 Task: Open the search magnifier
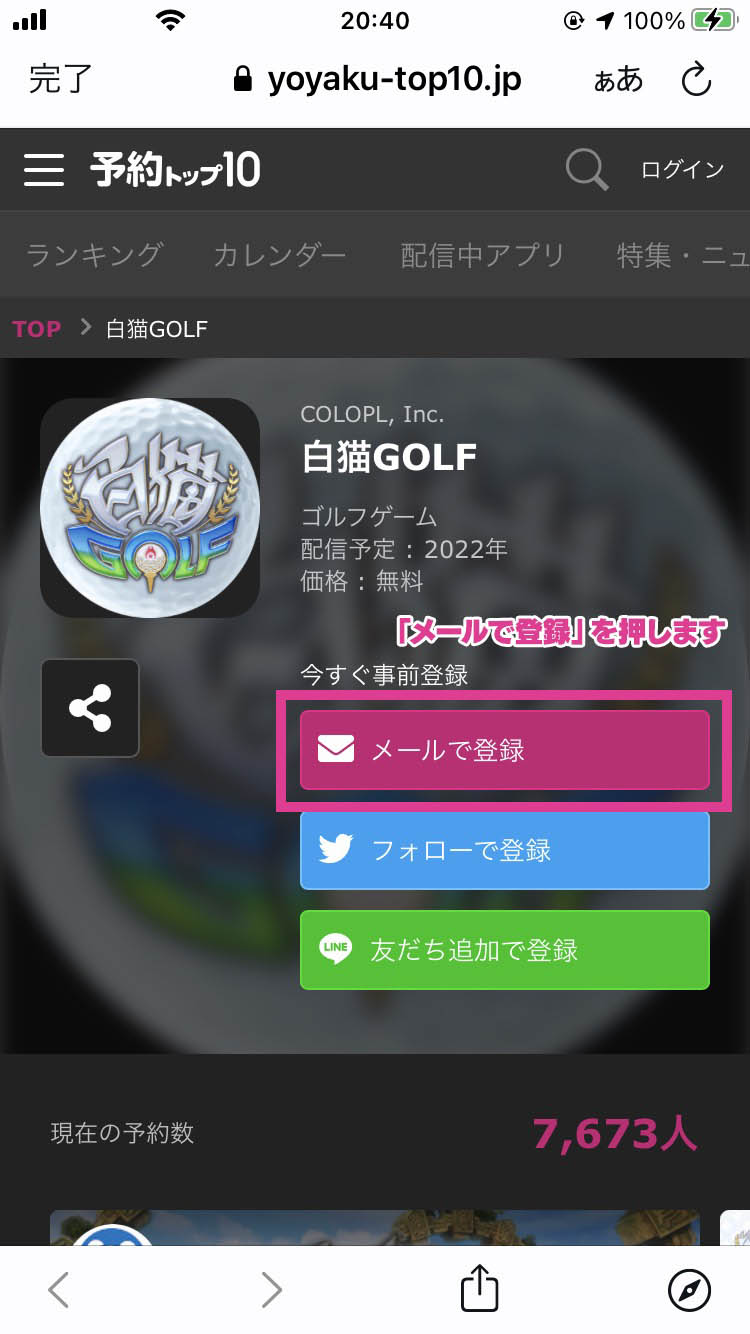(587, 170)
